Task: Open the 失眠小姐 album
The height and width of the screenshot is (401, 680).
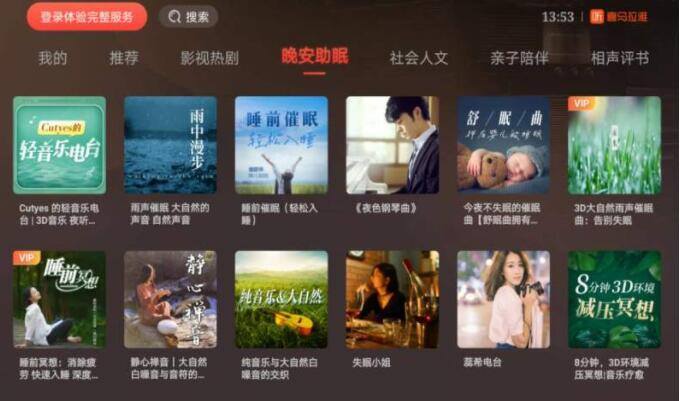Action: 392,299
